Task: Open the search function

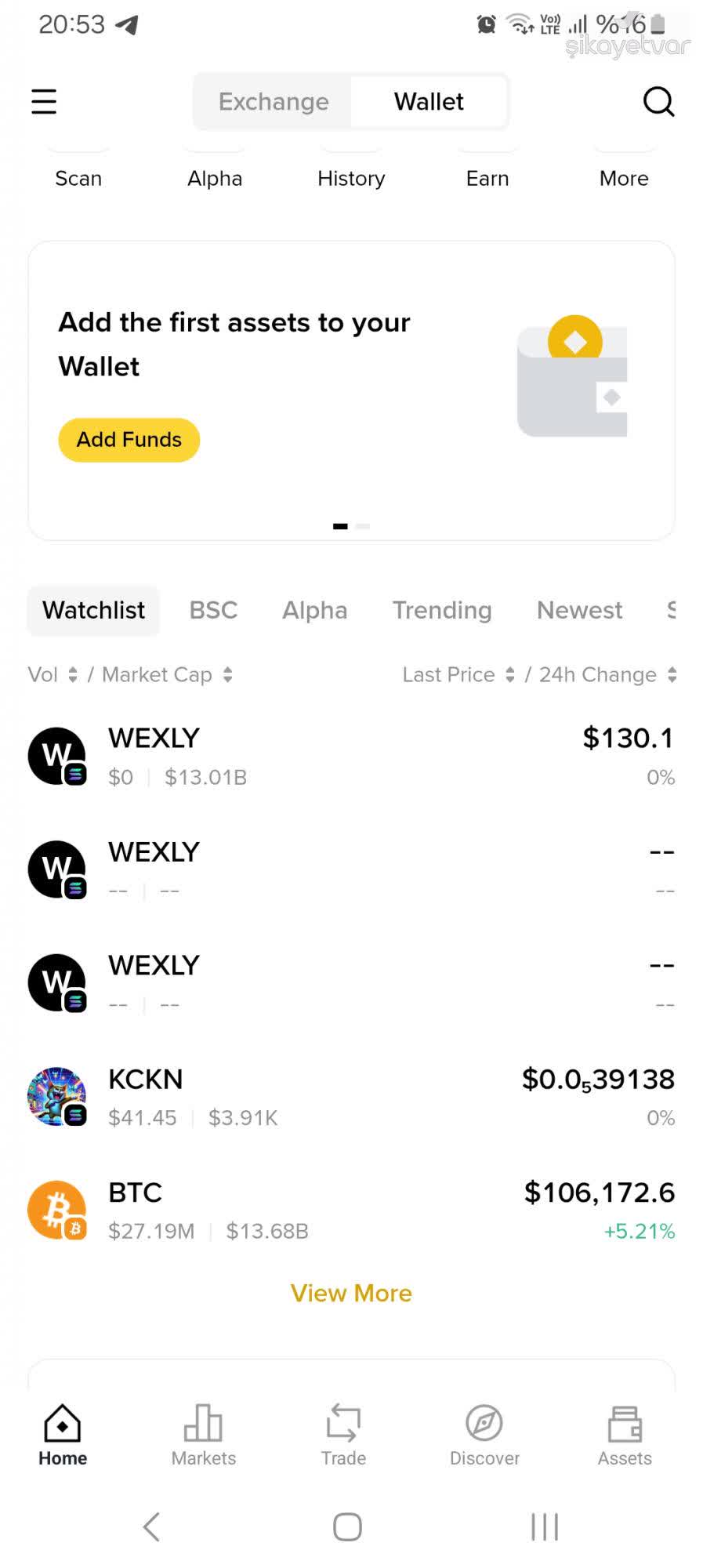Action: point(658,101)
